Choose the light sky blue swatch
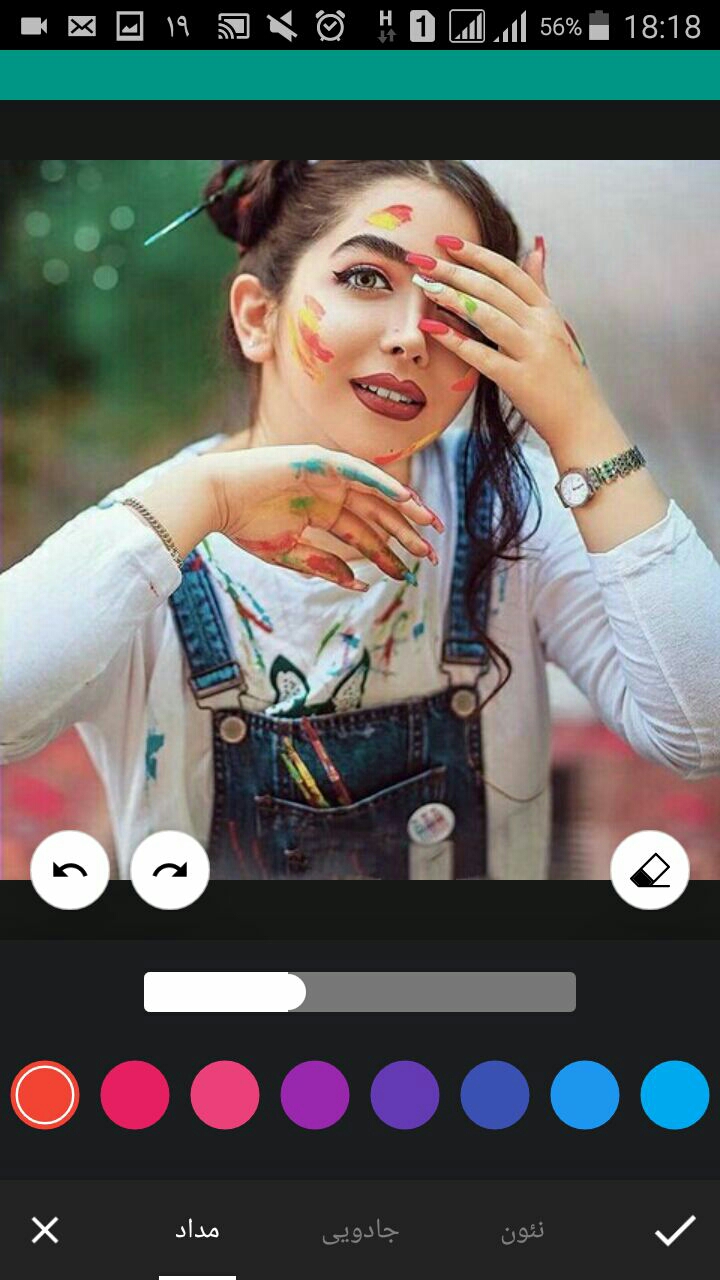This screenshot has height=1280, width=720. click(x=675, y=1095)
